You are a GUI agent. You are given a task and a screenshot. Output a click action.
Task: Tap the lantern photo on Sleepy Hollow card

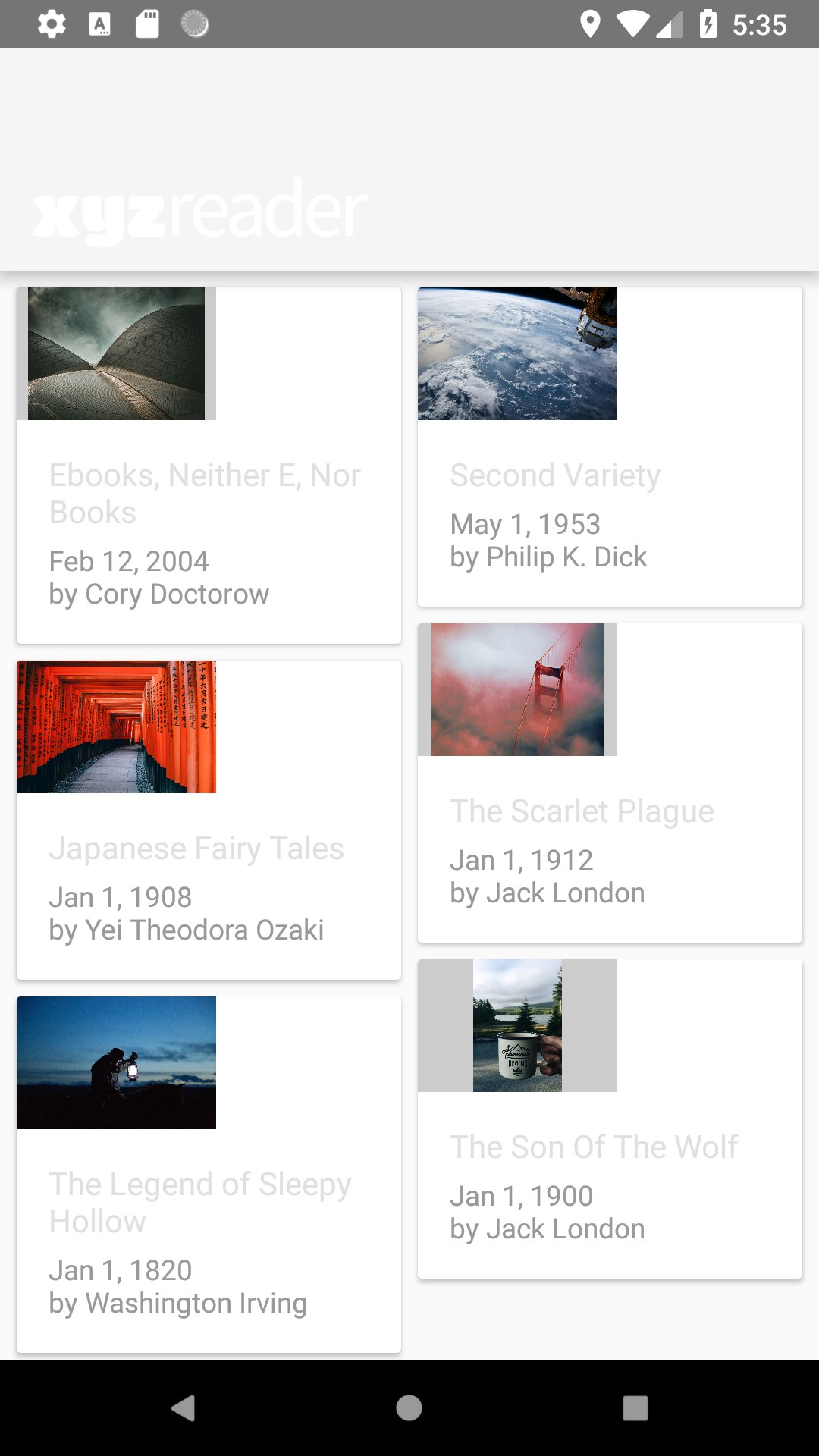click(x=116, y=1062)
